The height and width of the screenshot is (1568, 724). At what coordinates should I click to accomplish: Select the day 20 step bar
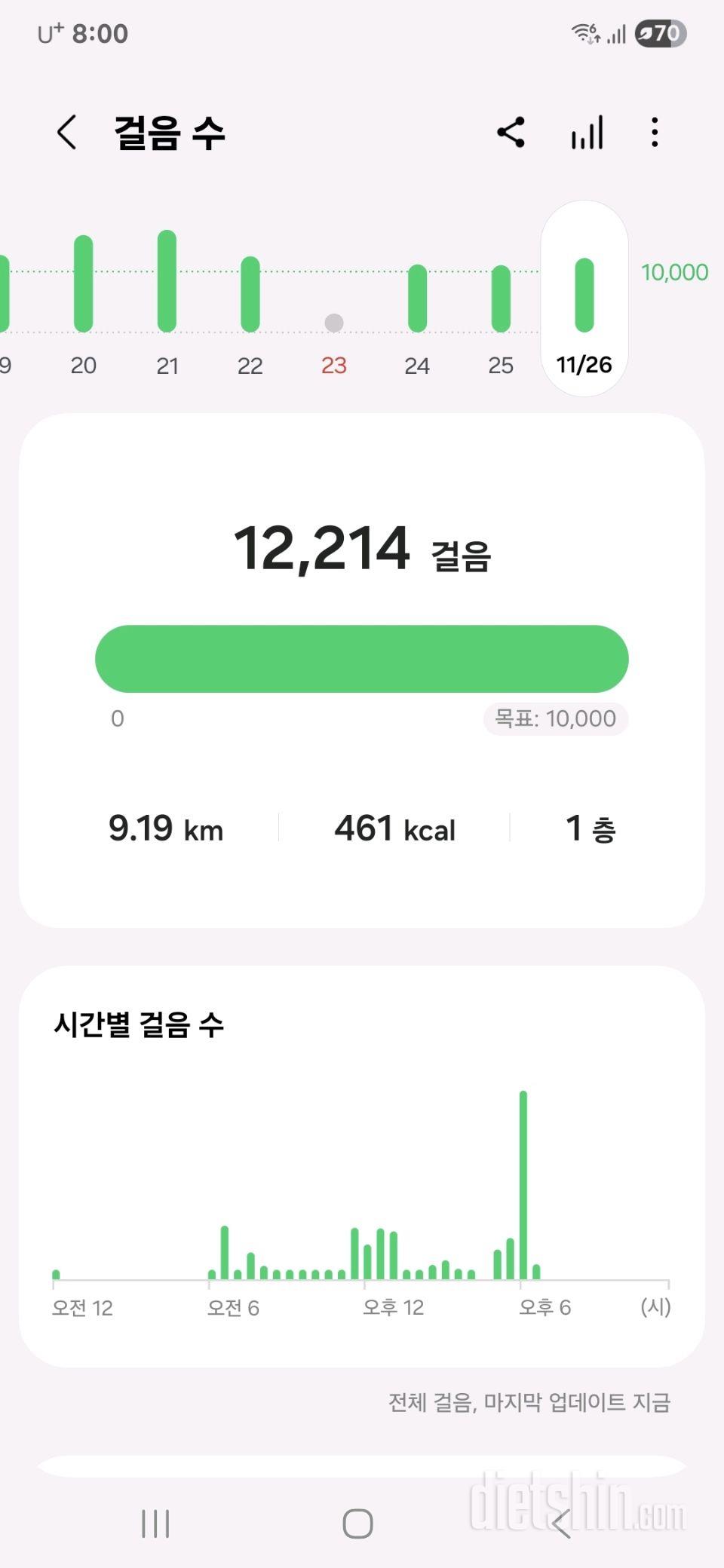(x=84, y=284)
